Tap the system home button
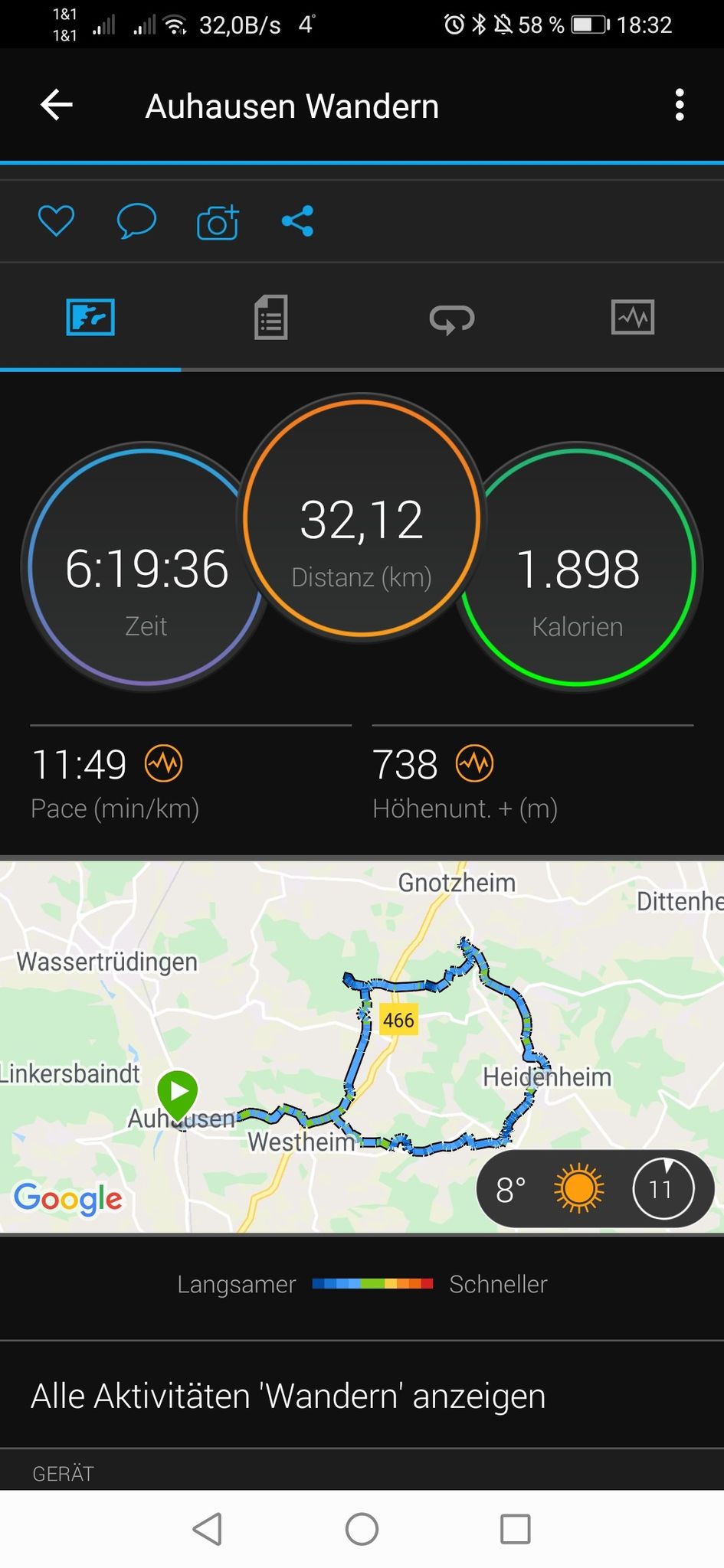Viewport: 724px width, 1568px height. [362, 1529]
